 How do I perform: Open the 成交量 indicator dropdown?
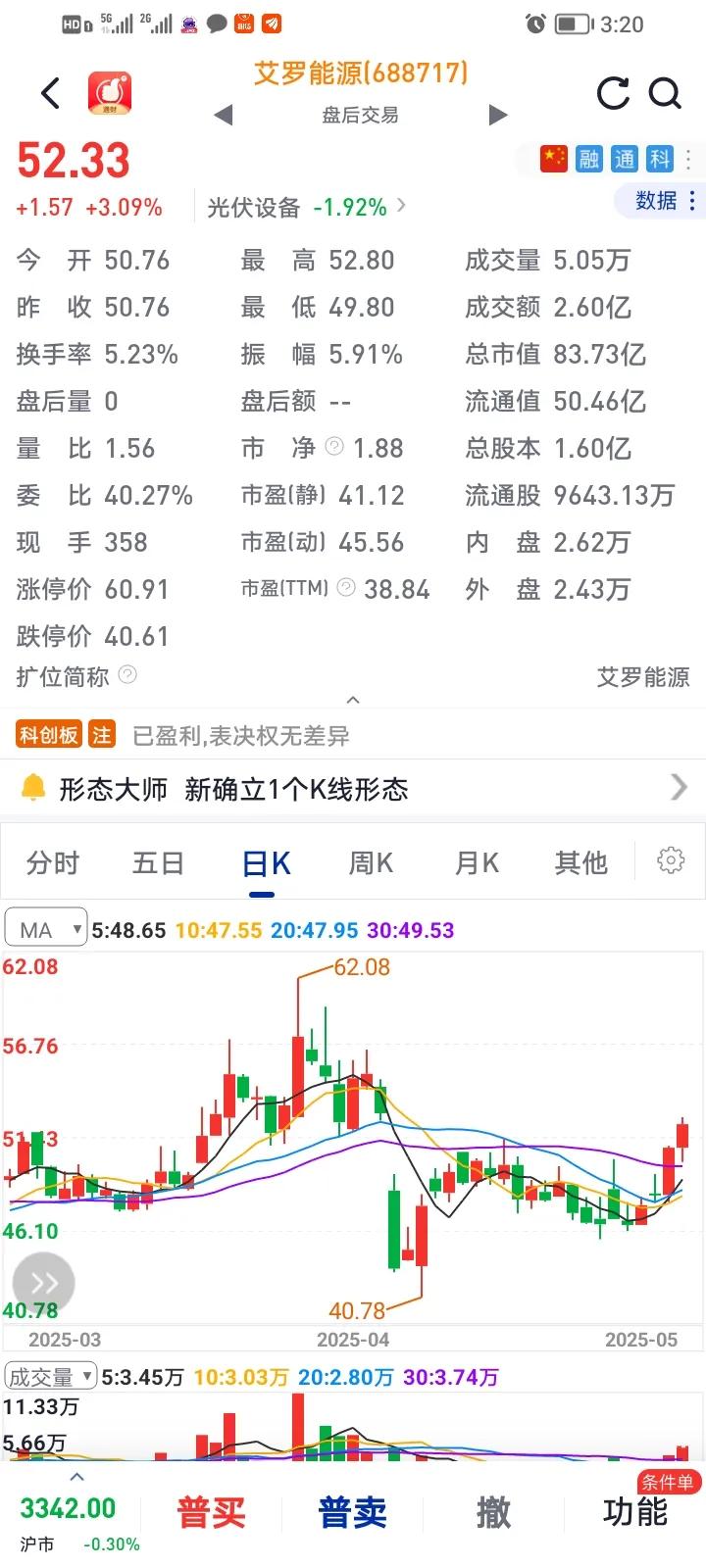(x=50, y=1377)
